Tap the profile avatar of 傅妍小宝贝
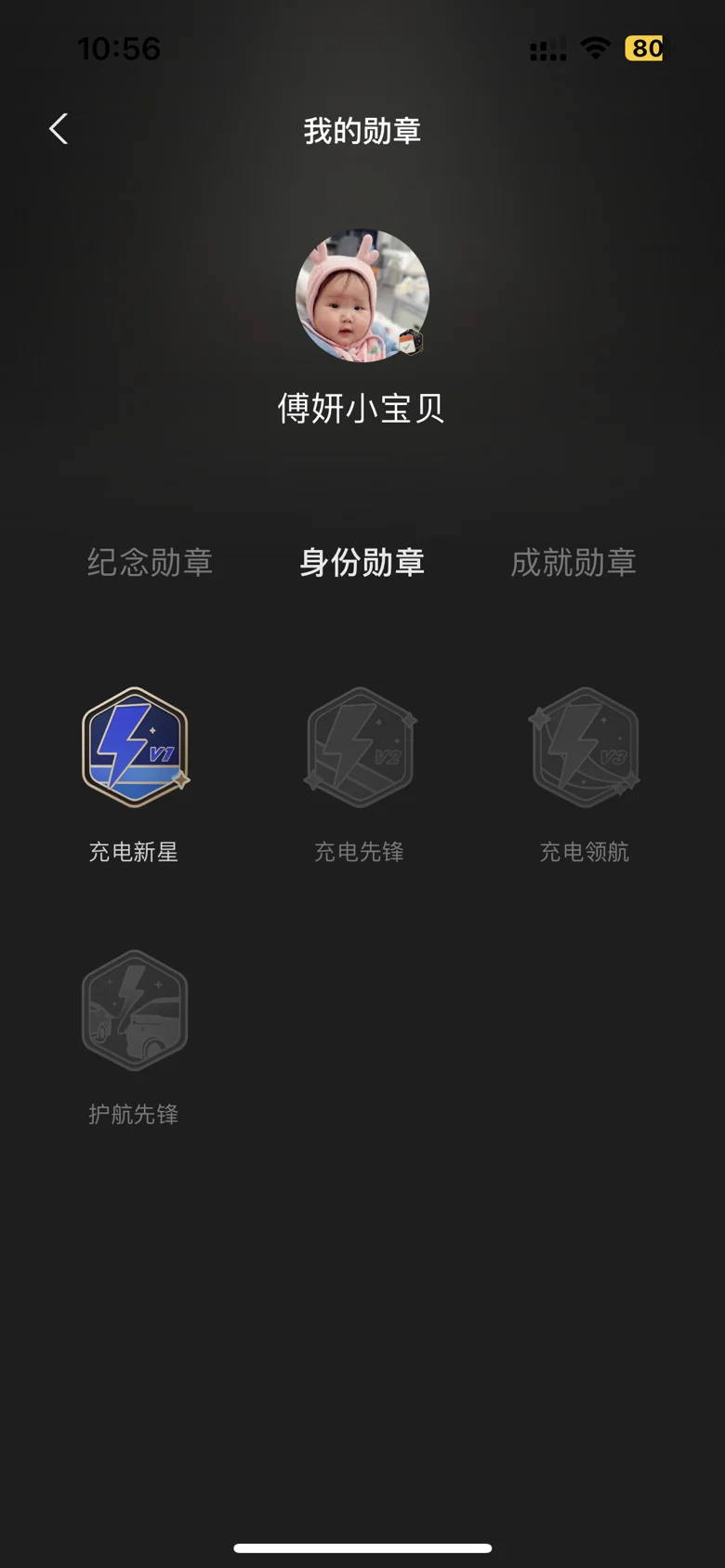The height and width of the screenshot is (1568, 725). tap(362, 295)
